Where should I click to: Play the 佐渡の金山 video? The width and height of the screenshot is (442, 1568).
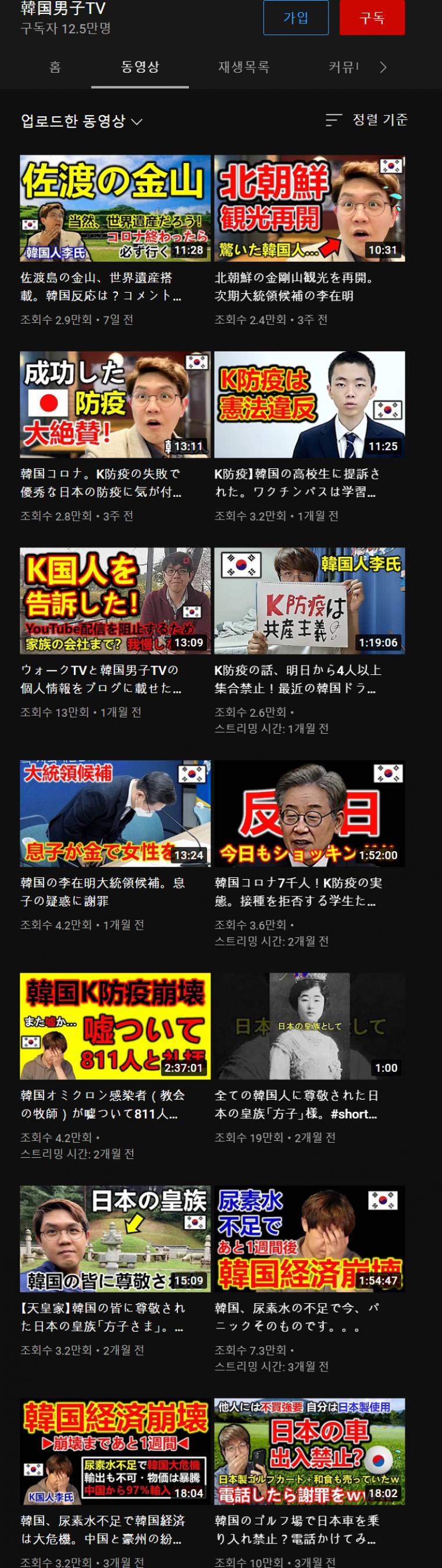[x=115, y=208]
